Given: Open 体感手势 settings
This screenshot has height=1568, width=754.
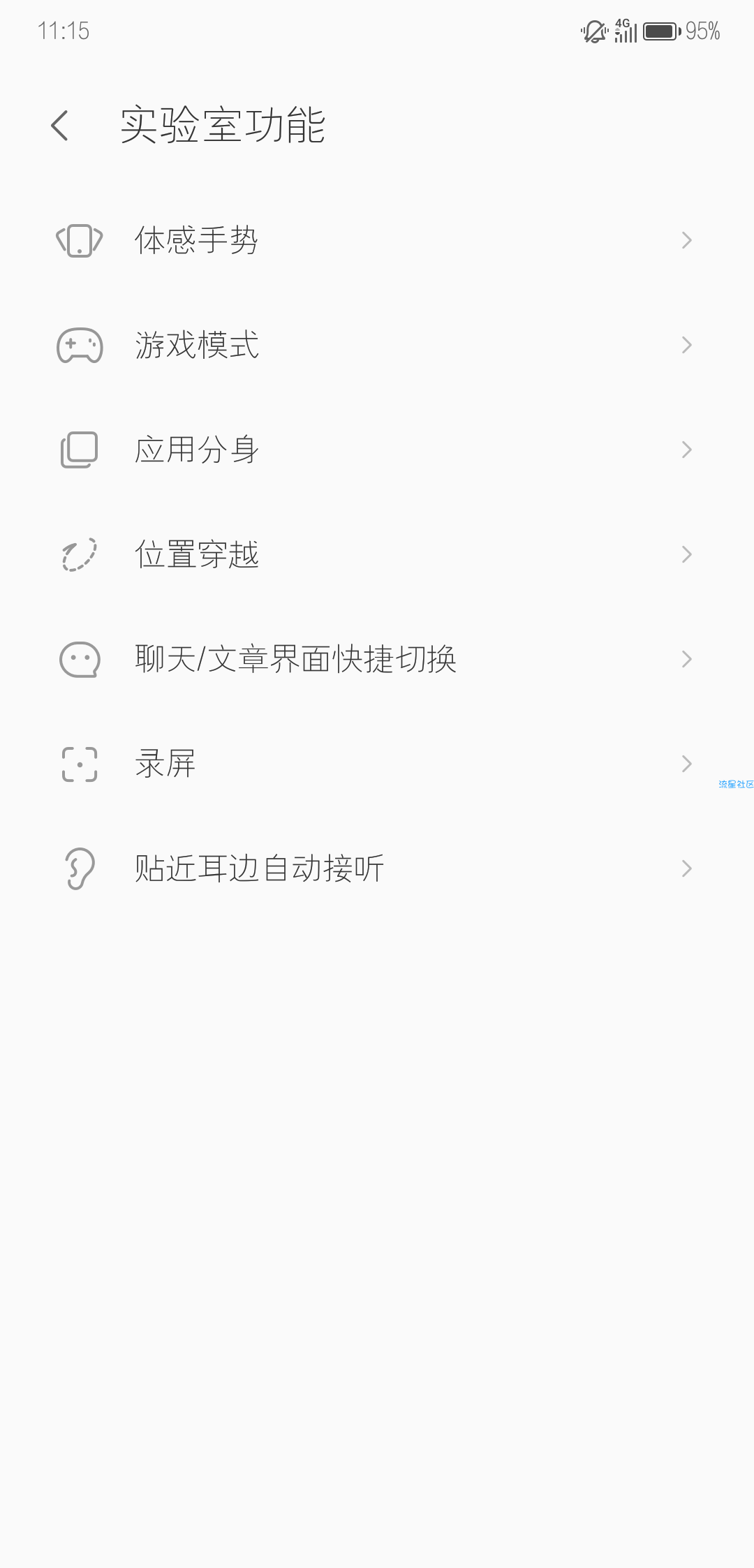Looking at the screenshot, I should coord(377,240).
